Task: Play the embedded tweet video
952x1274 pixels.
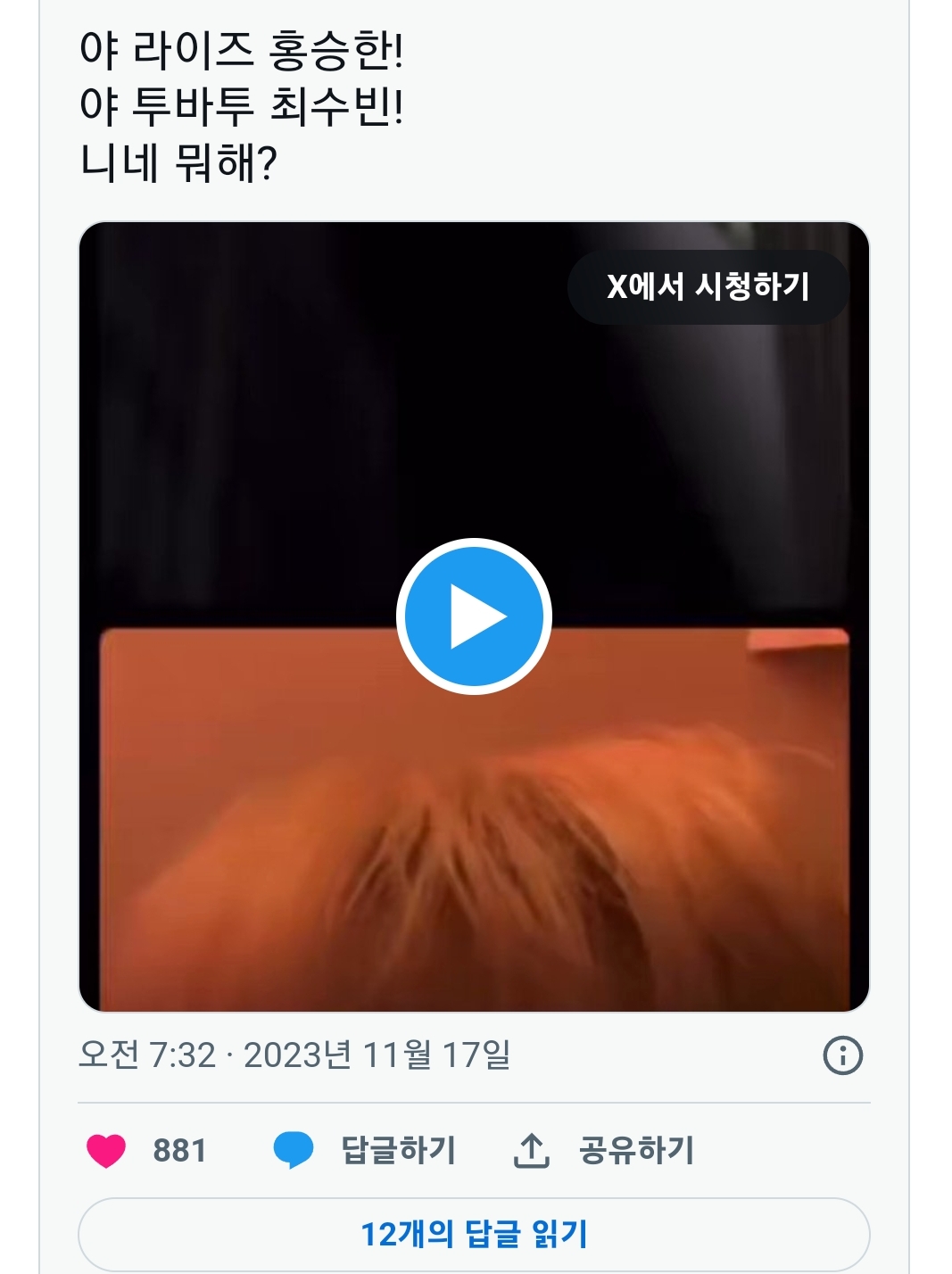Action: tap(474, 616)
